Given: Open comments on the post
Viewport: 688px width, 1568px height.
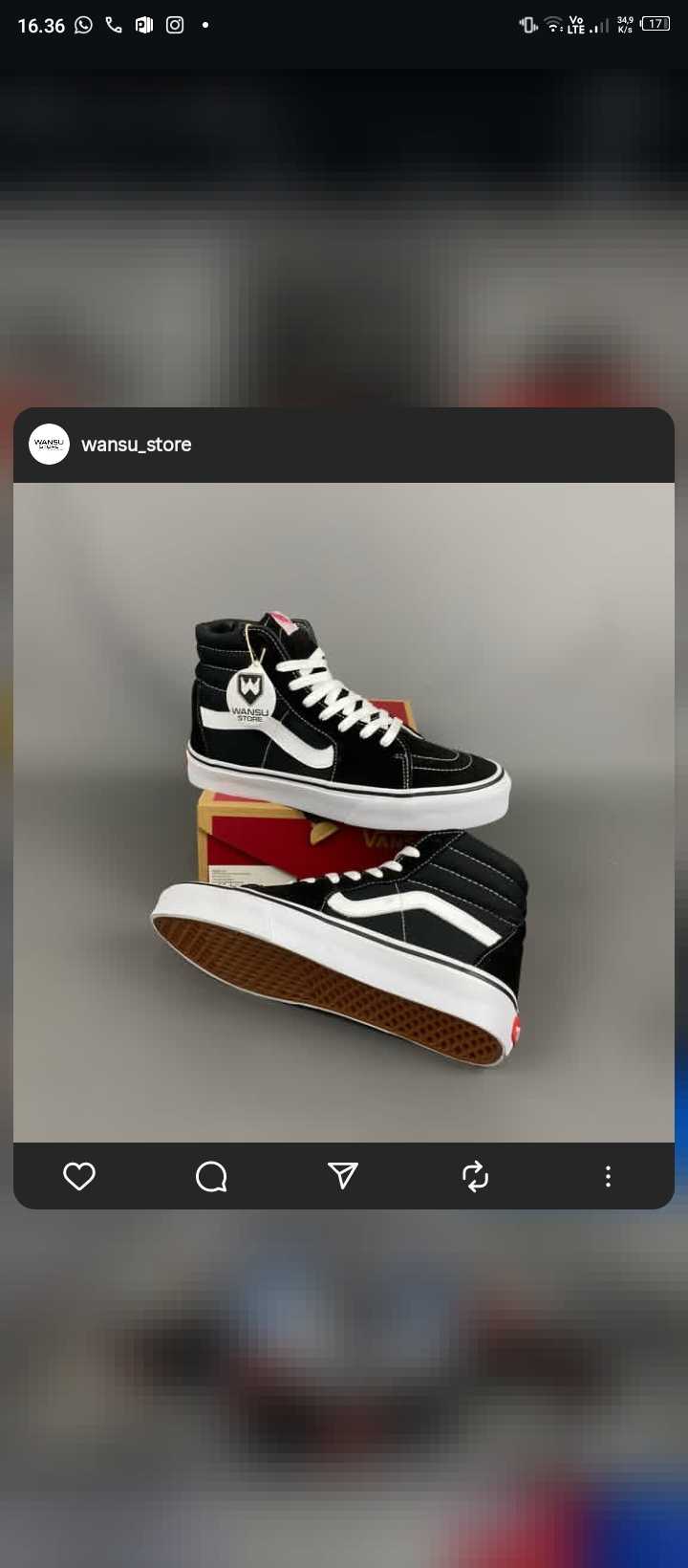Looking at the screenshot, I should 211,1176.
